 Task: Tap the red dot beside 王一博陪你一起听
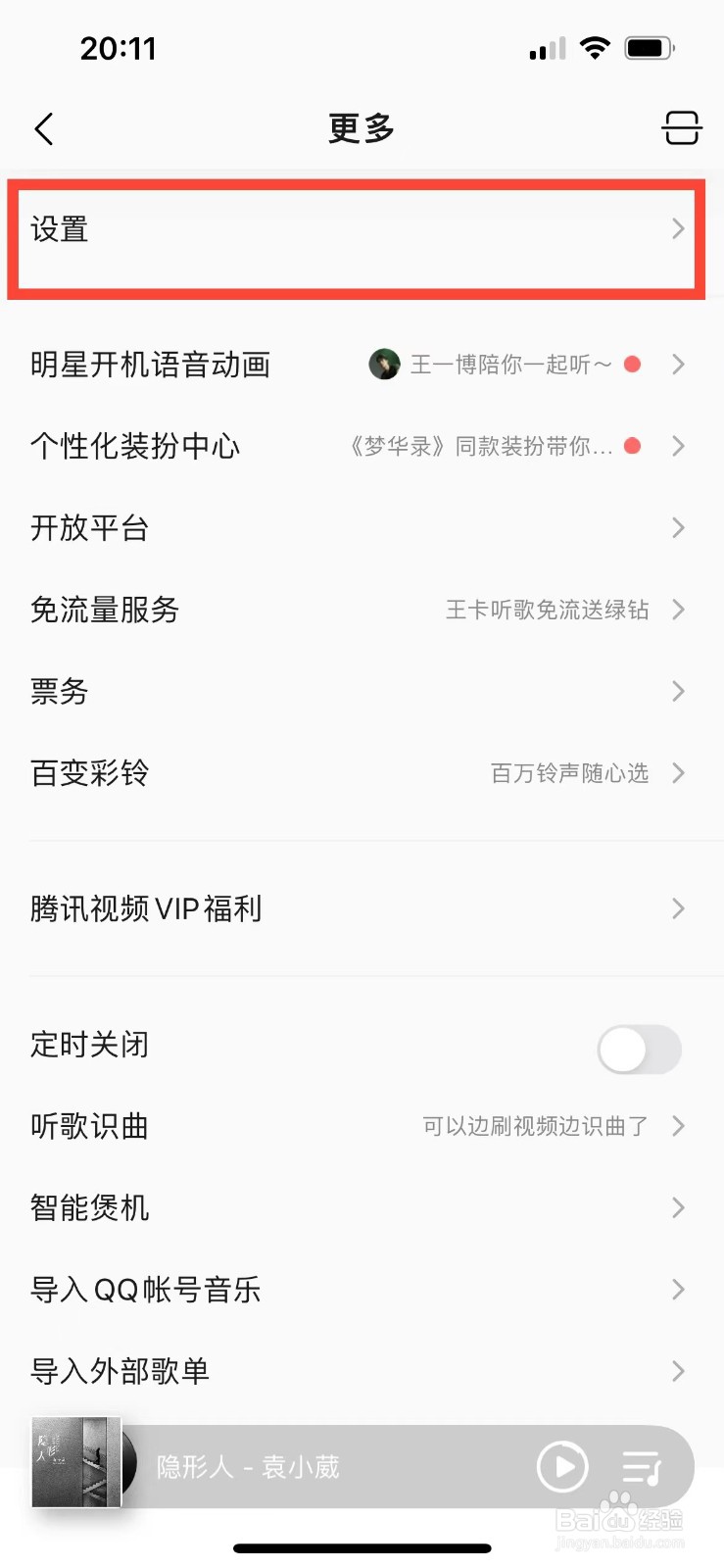click(x=633, y=364)
